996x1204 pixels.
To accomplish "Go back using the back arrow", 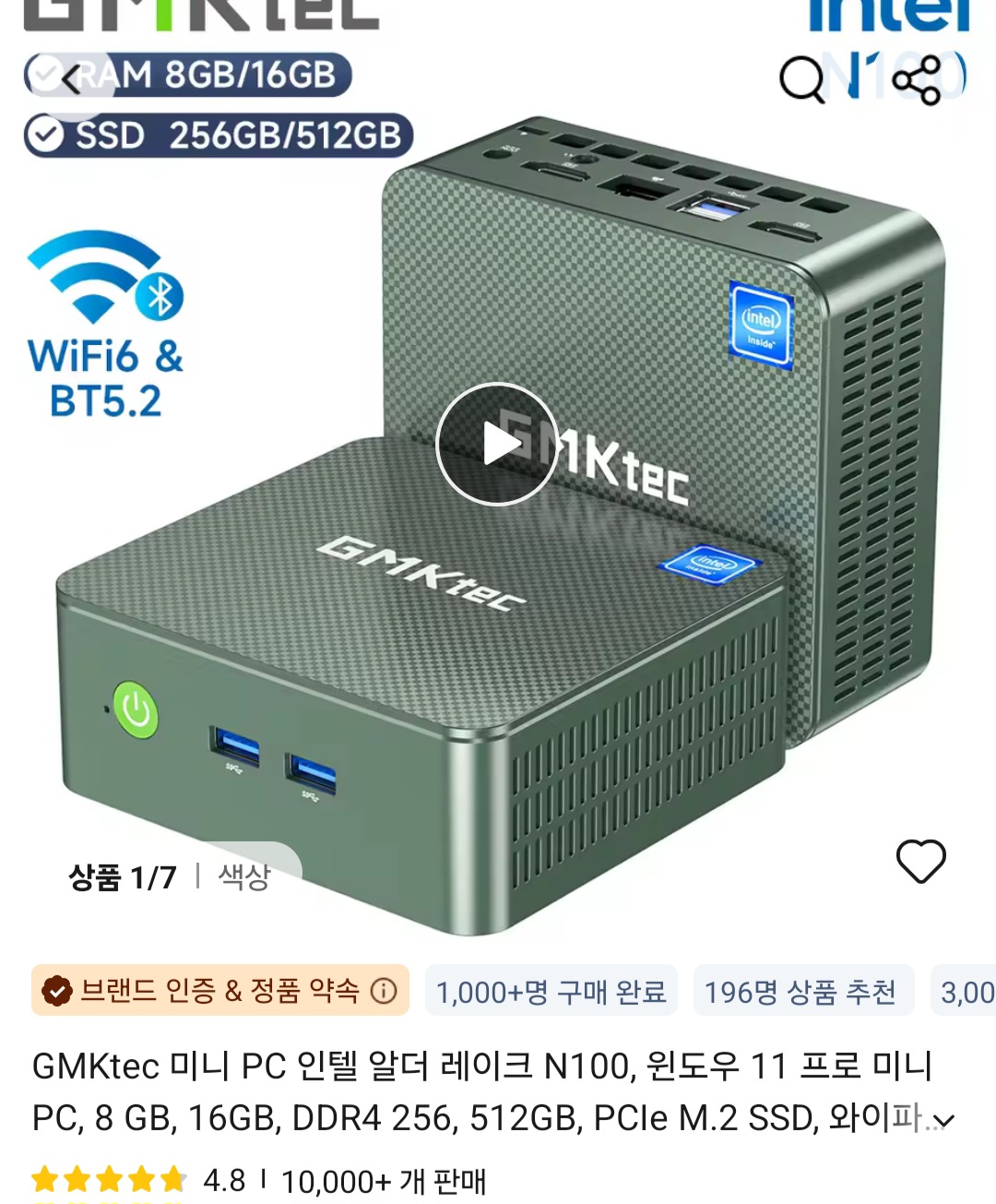I will (72, 79).
